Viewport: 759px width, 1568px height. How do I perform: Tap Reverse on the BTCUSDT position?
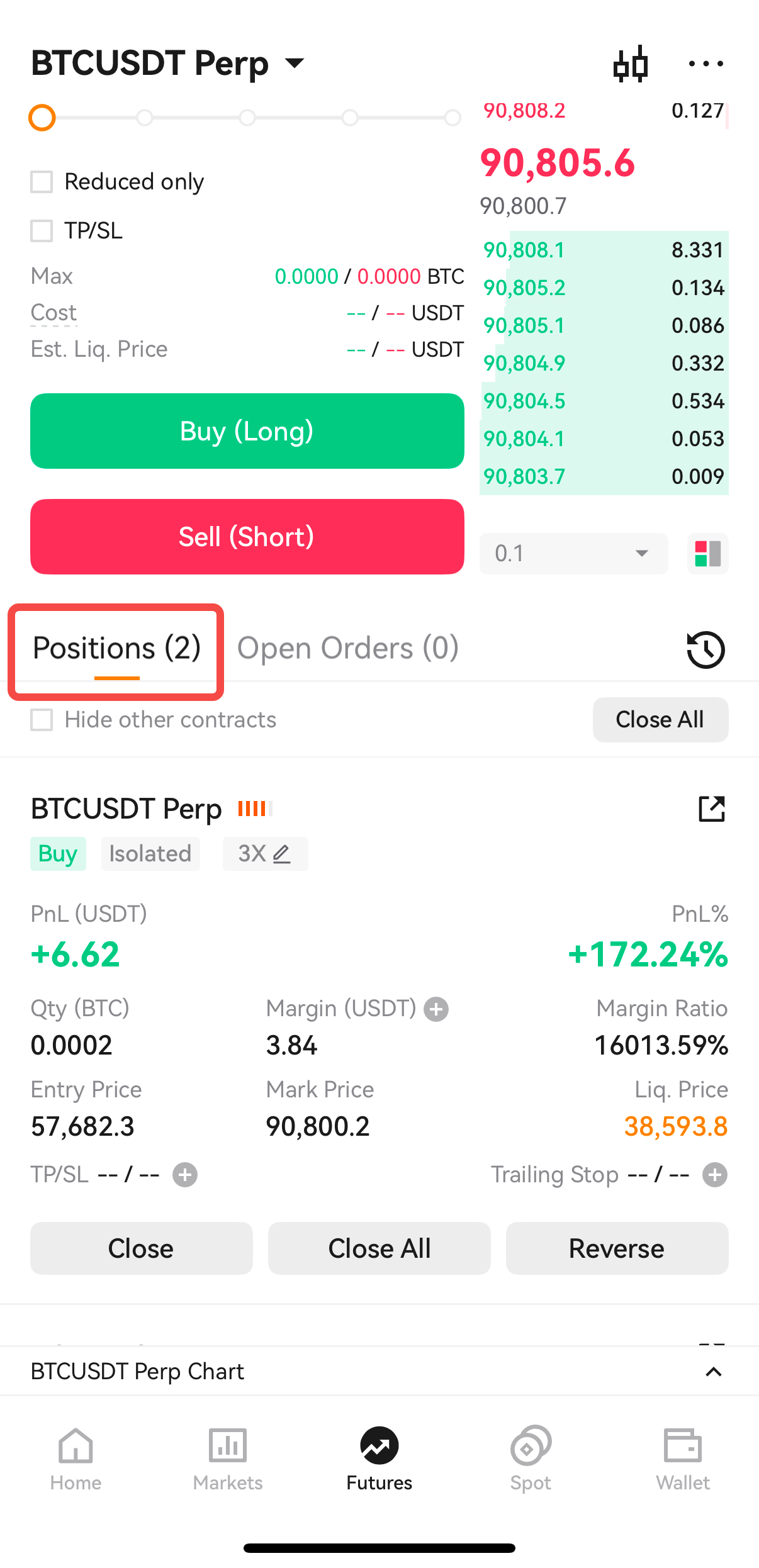(x=617, y=1248)
